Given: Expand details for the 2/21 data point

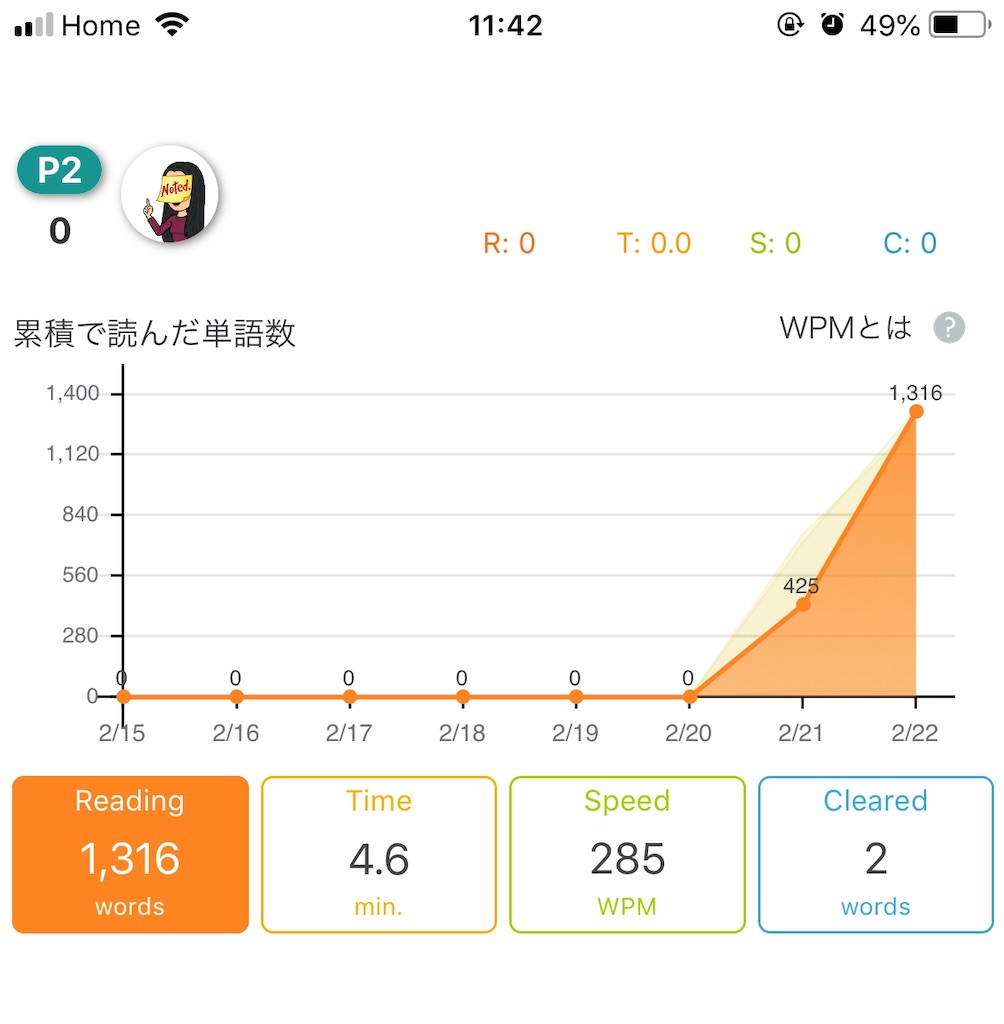Looking at the screenshot, I should 802,605.
